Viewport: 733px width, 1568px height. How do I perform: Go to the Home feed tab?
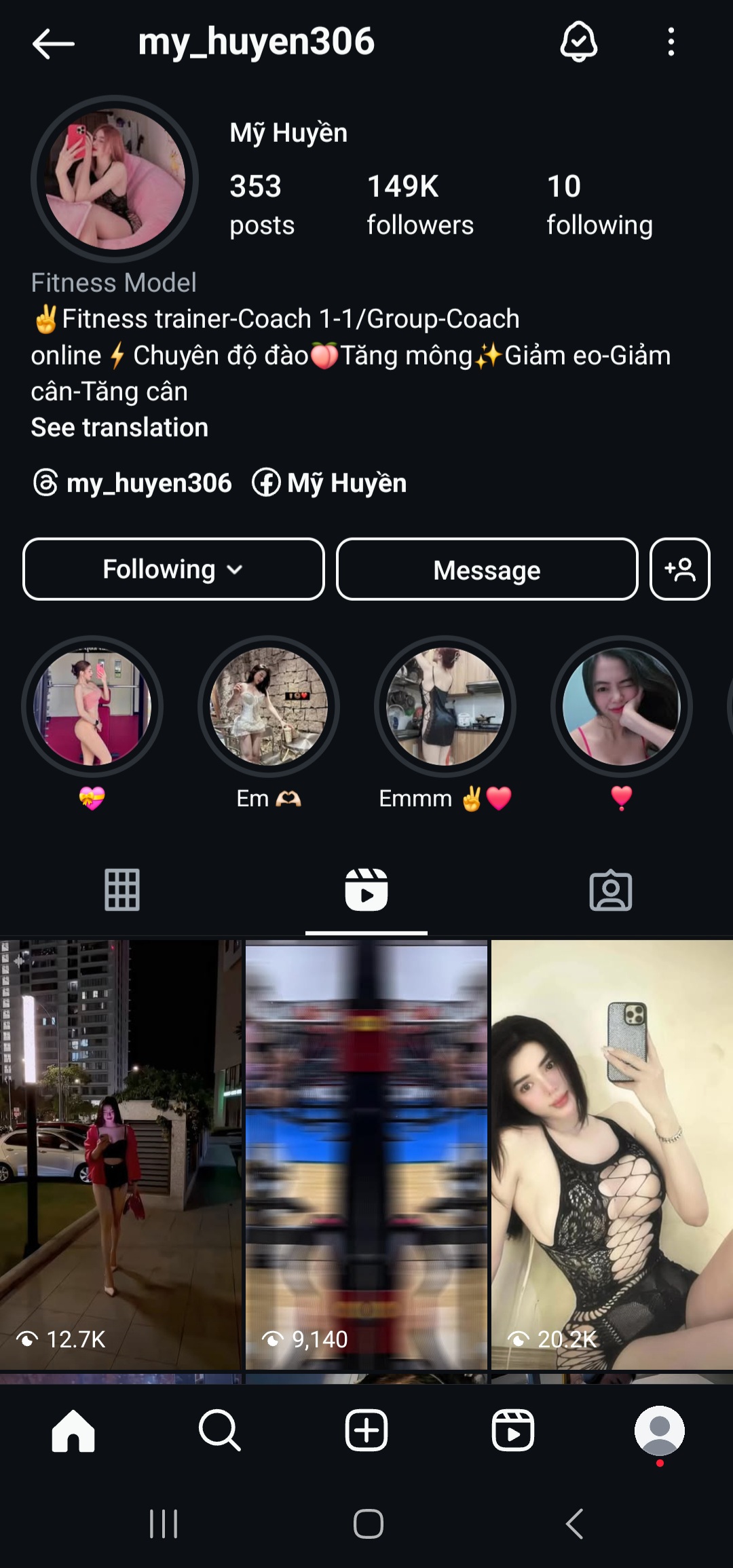[73, 1430]
